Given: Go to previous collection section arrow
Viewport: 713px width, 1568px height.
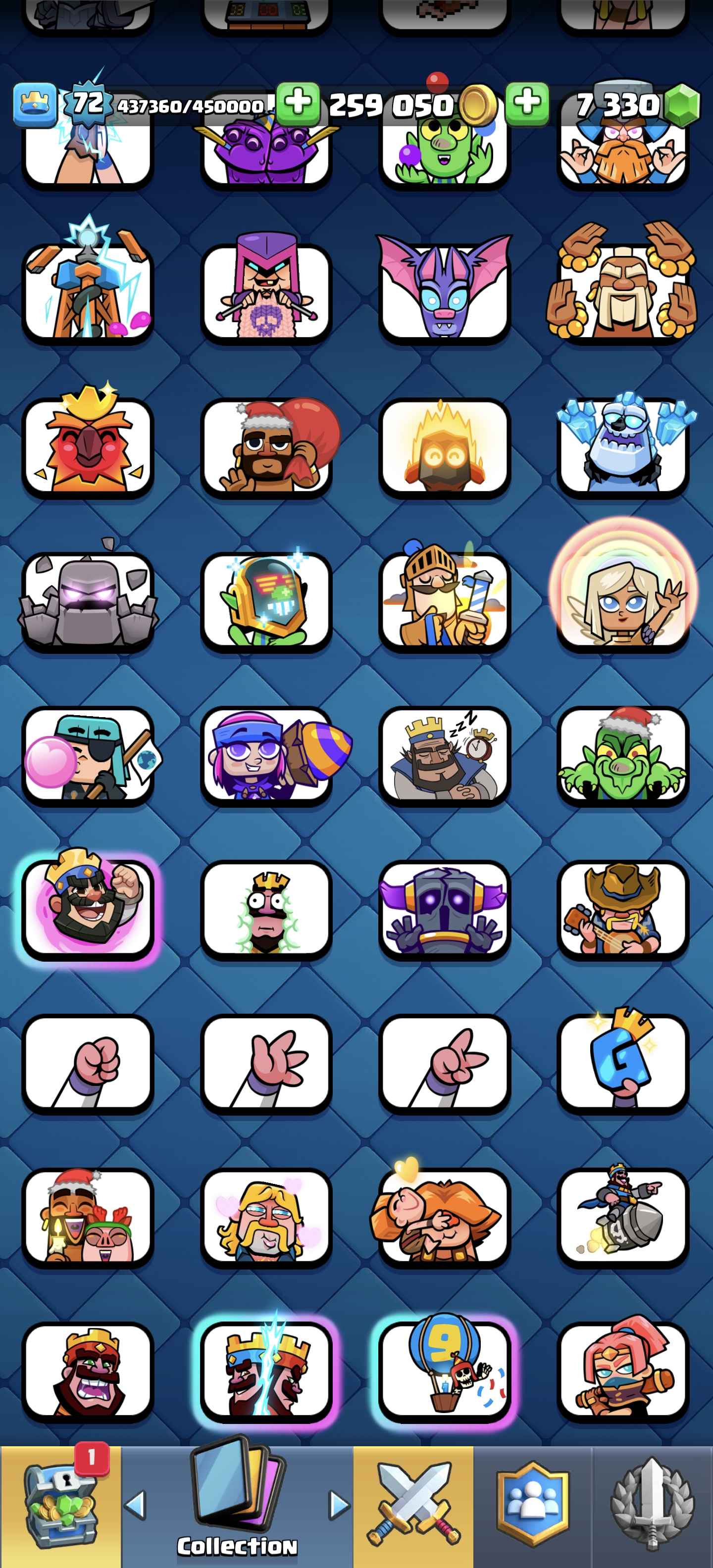Looking at the screenshot, I should coord(135,1505).
